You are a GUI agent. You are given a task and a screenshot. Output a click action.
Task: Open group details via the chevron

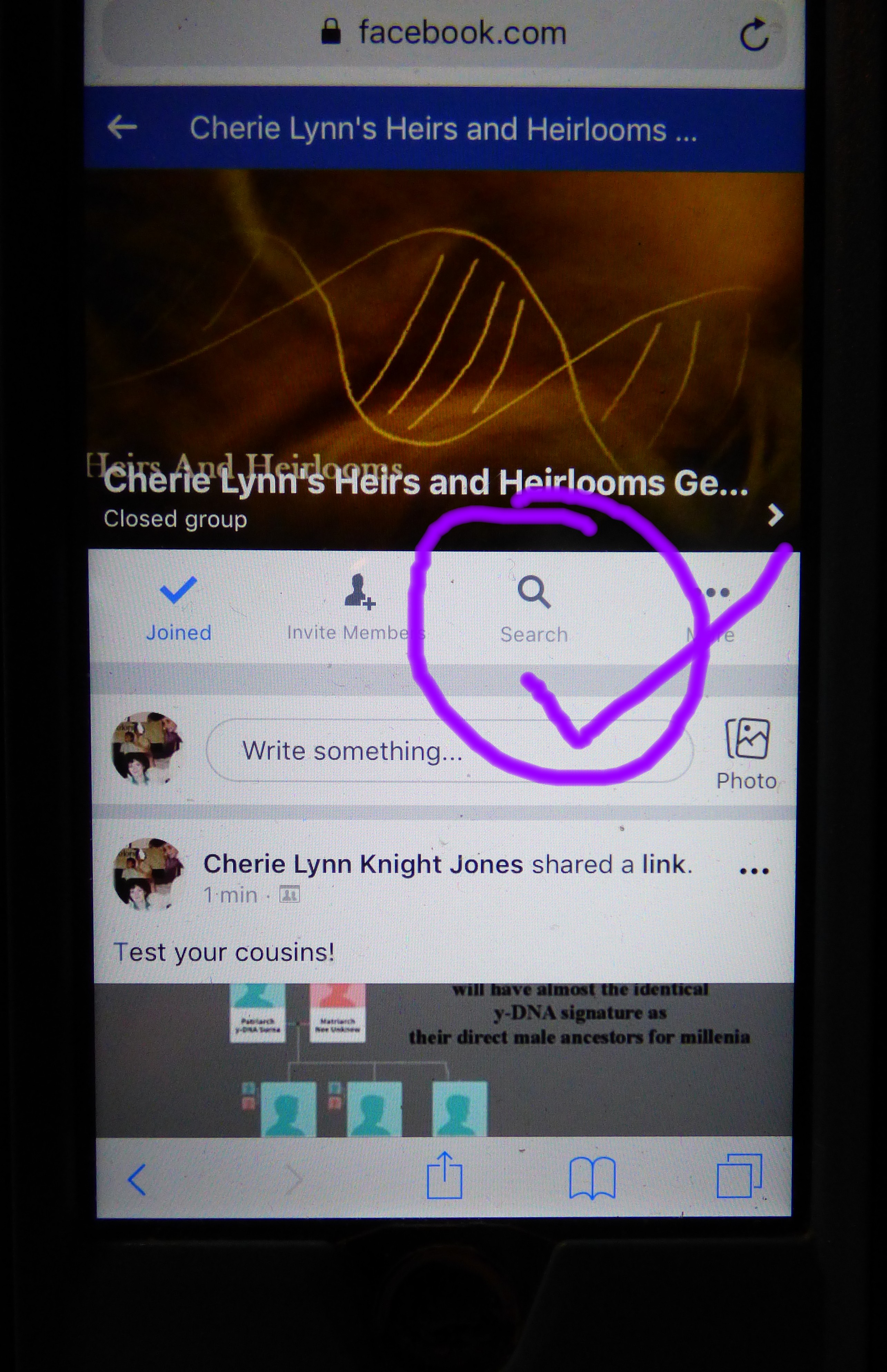click(x=775, y=514)
